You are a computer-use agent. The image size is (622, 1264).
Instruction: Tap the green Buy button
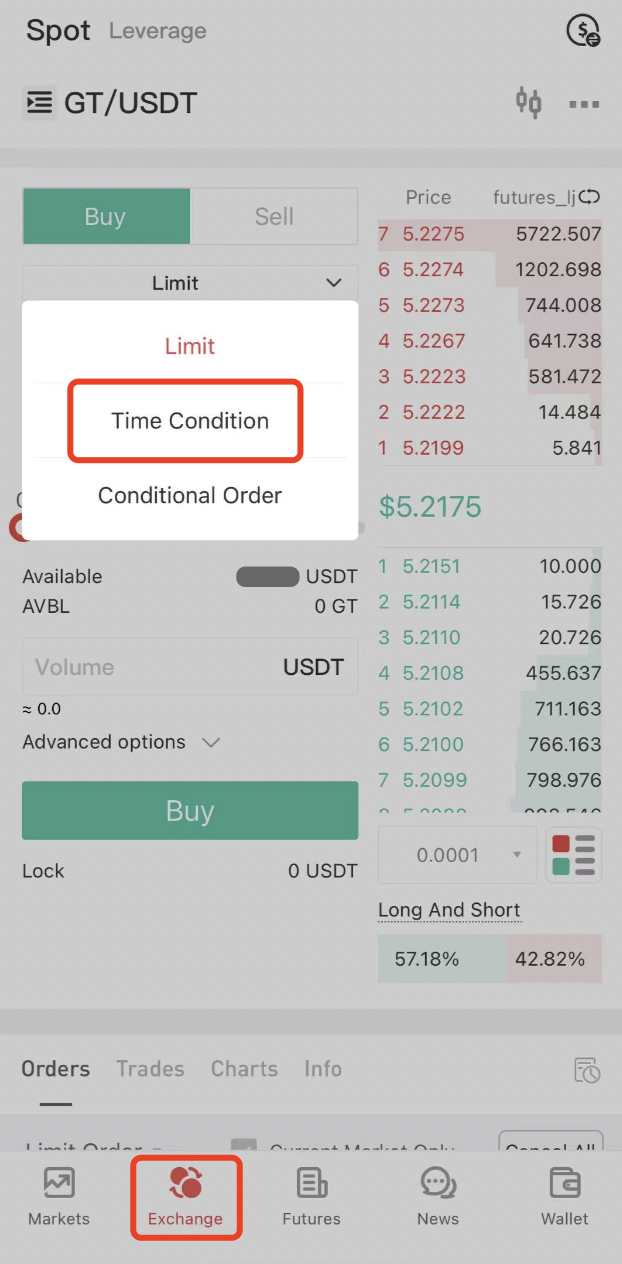pos(189,811)
